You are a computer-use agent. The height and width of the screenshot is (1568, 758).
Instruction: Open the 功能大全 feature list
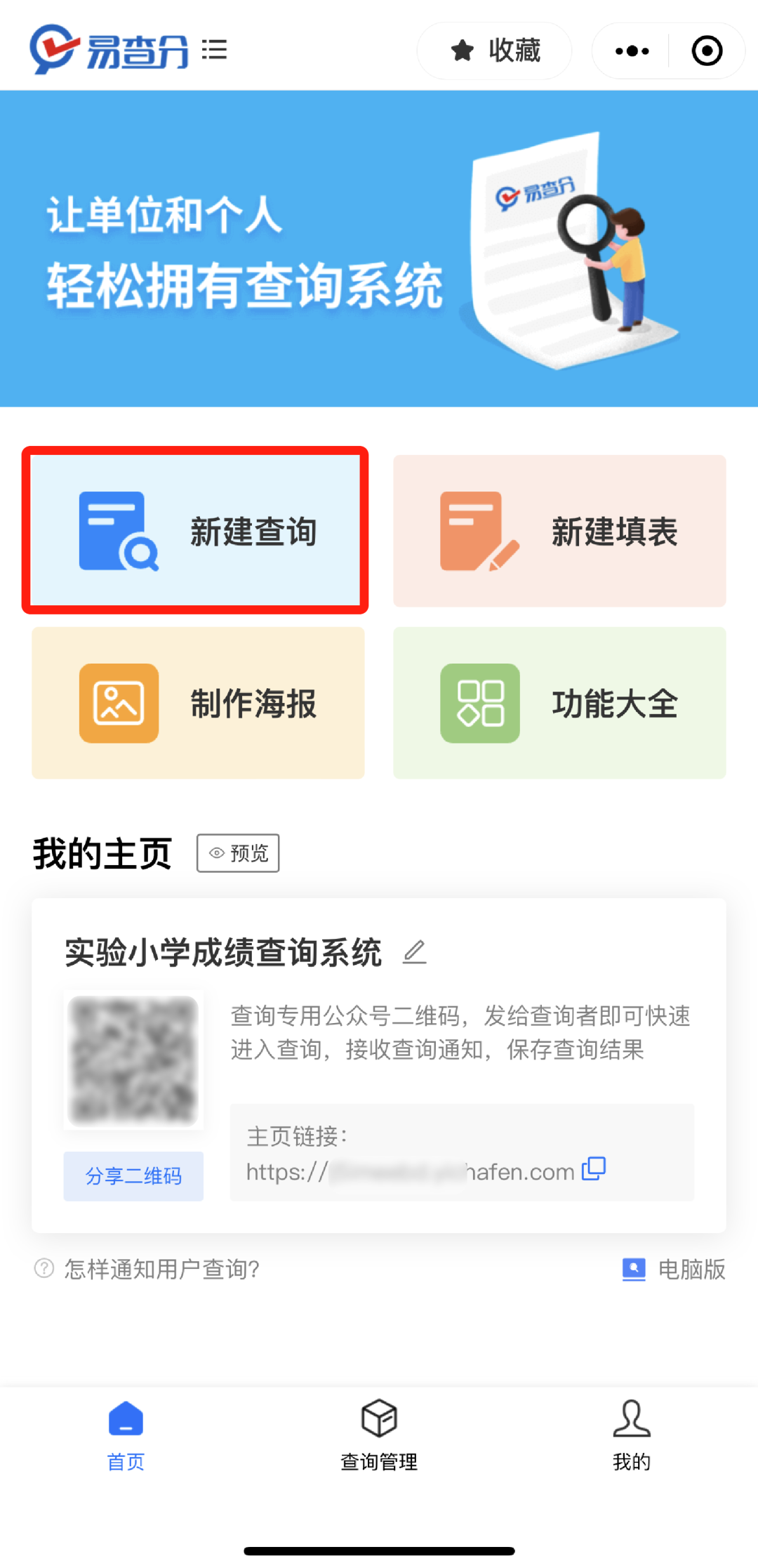559,703
